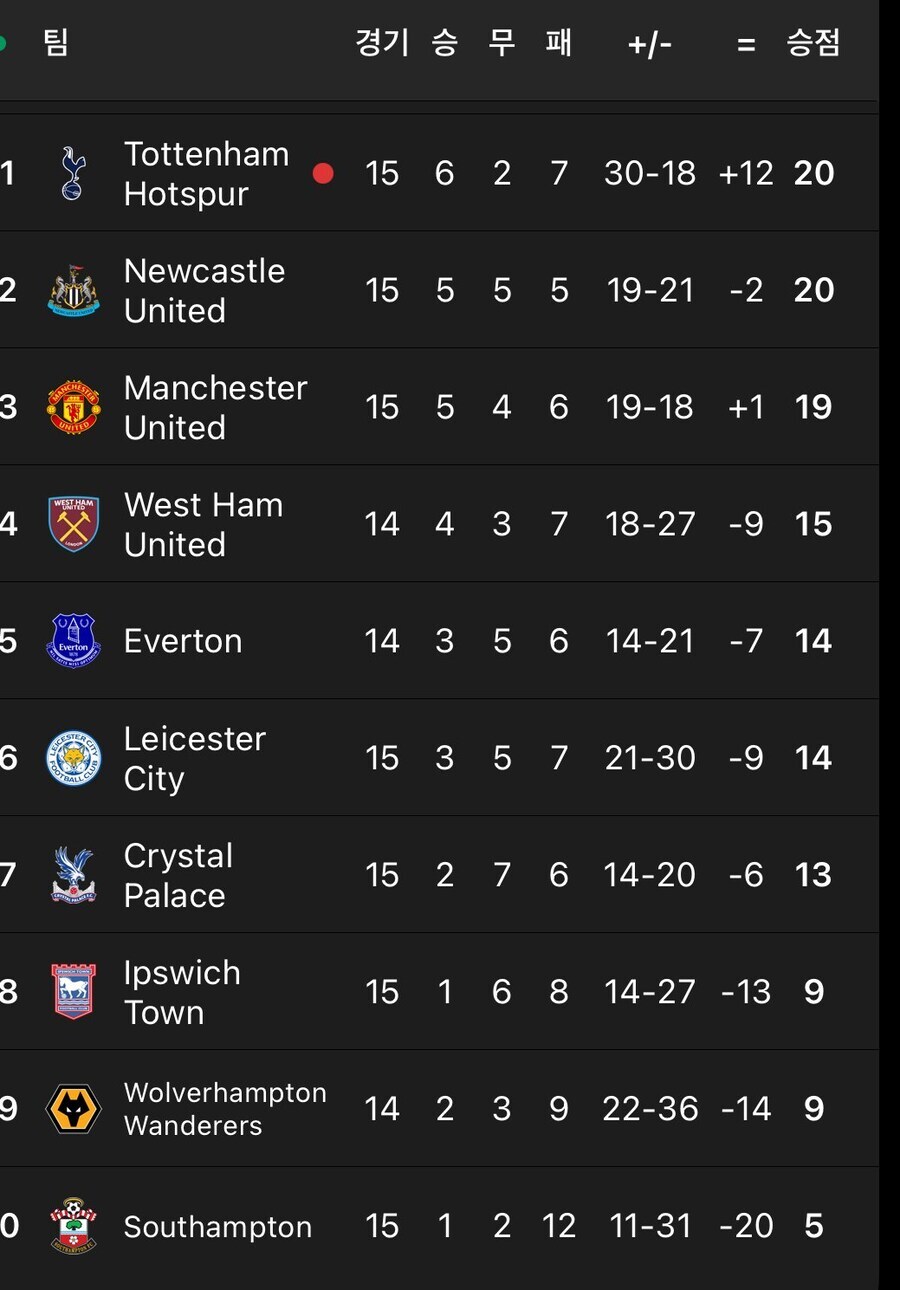This screenshot has height=1290, width=900.
Task: Click the Tottenham Hotspur club crest
Action: pyautogui.click(x=70, y=174)
